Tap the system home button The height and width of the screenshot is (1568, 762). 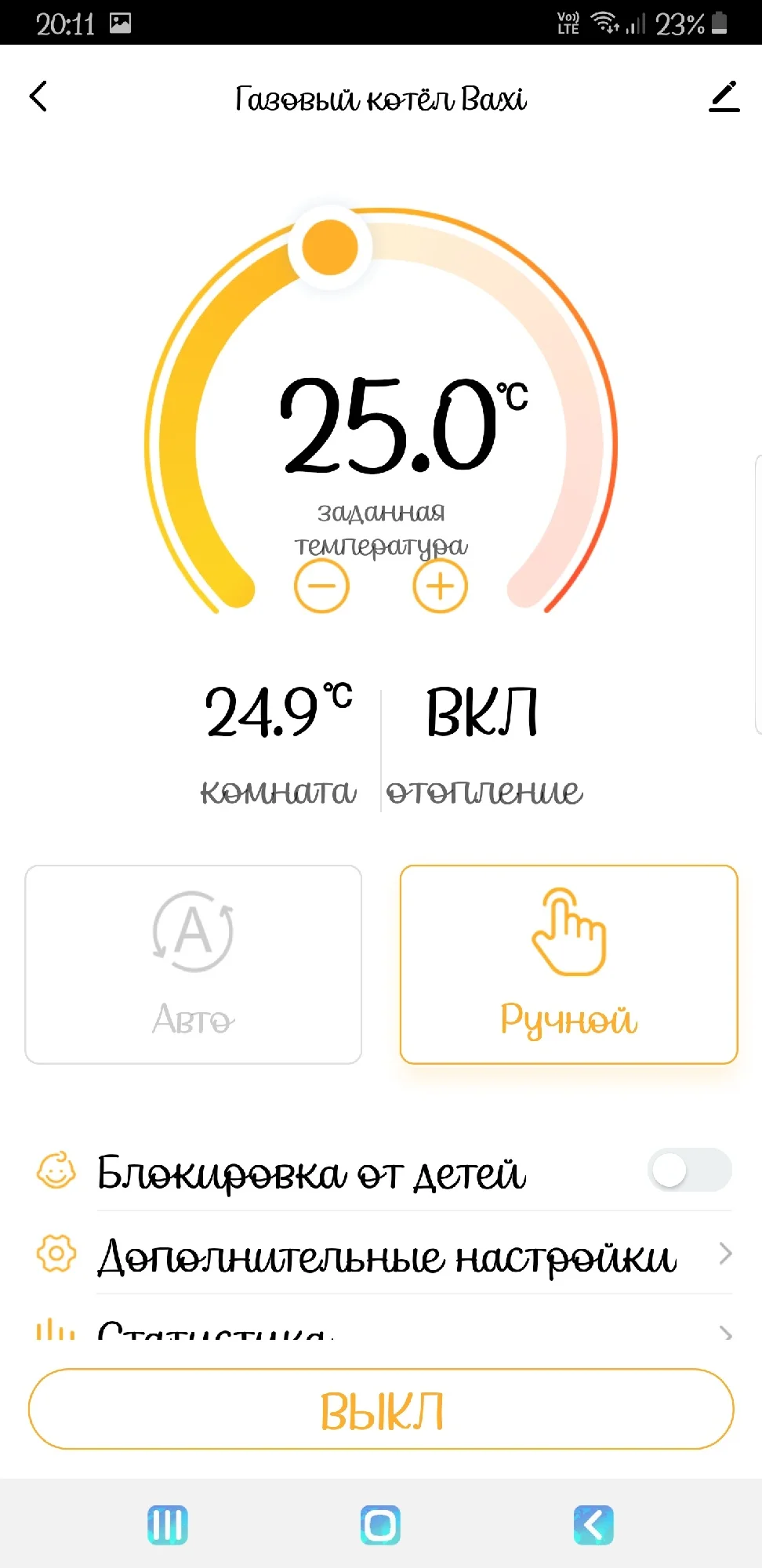coord(381,1525)
